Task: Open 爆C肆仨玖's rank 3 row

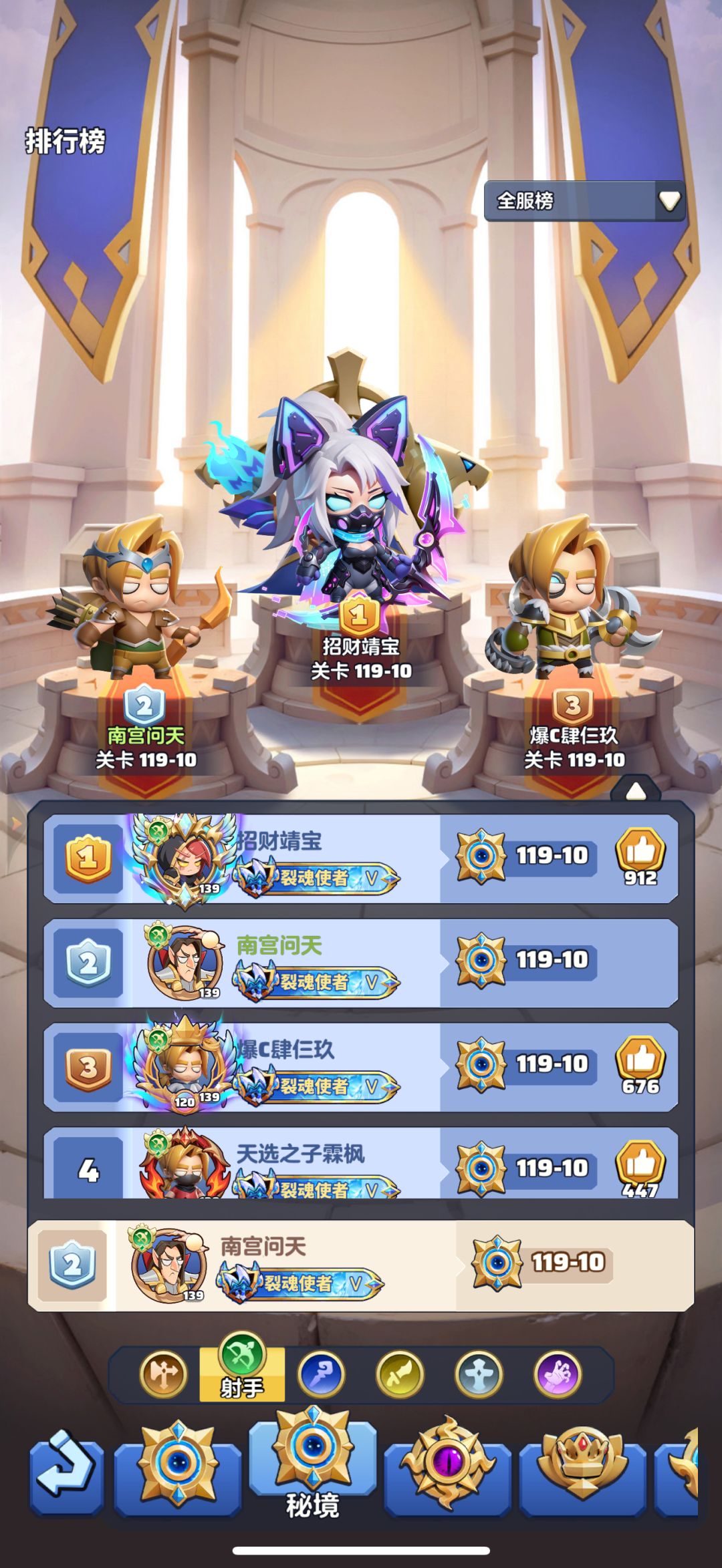Action: coord(361,1067)
